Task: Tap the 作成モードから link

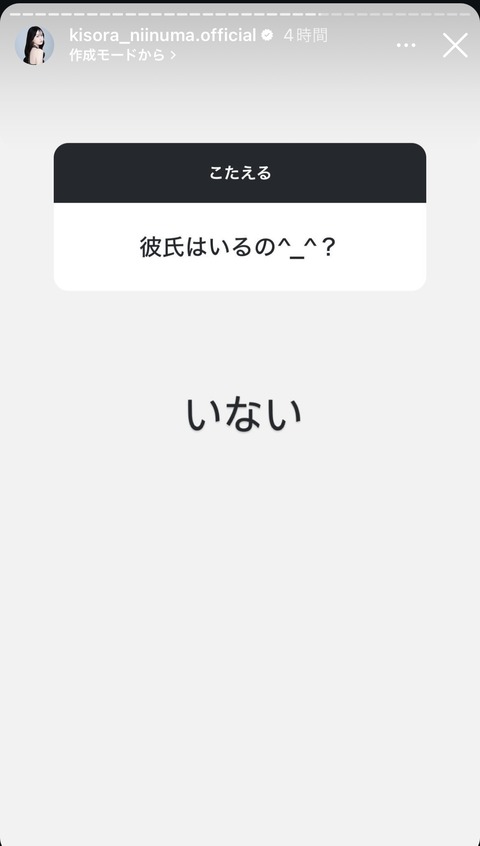Action: pyautogui.click(x=122, y=55)
